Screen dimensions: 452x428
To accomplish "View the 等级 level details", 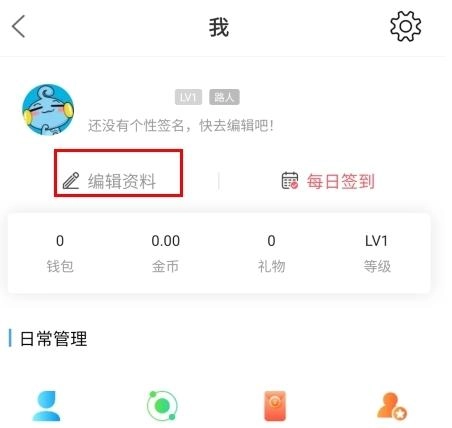I will (x=377, y=253).
